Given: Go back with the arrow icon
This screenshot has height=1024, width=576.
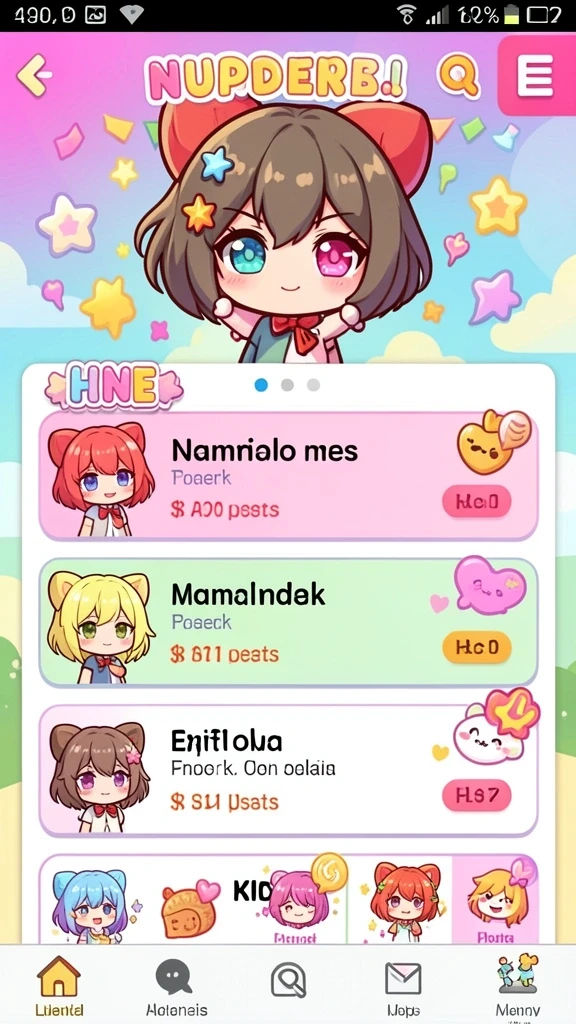Looking at the screenshot, I should 34,75.
